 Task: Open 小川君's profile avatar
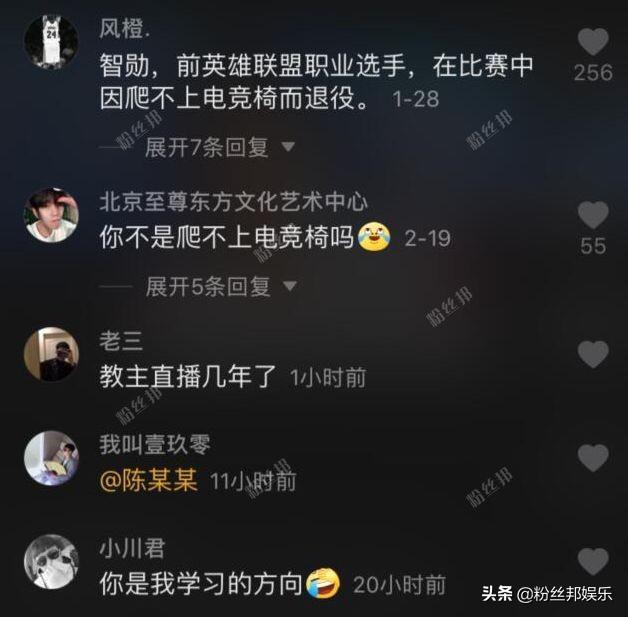pos(51,562)
